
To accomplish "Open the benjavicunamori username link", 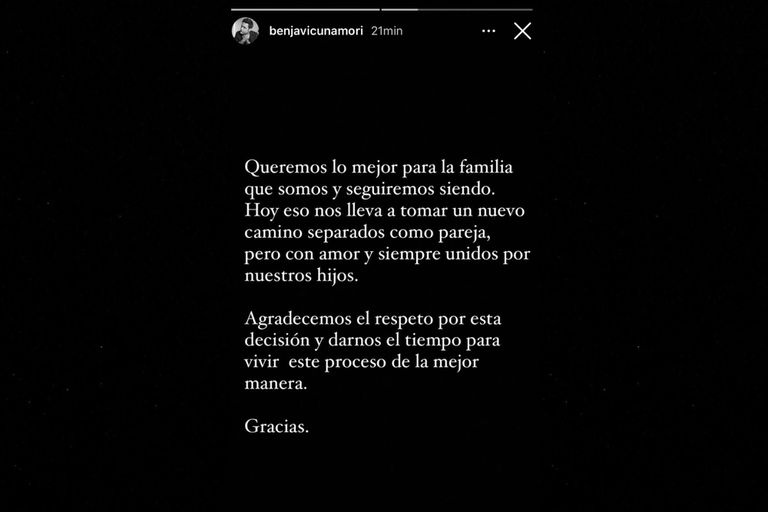I will coord(316,31).
